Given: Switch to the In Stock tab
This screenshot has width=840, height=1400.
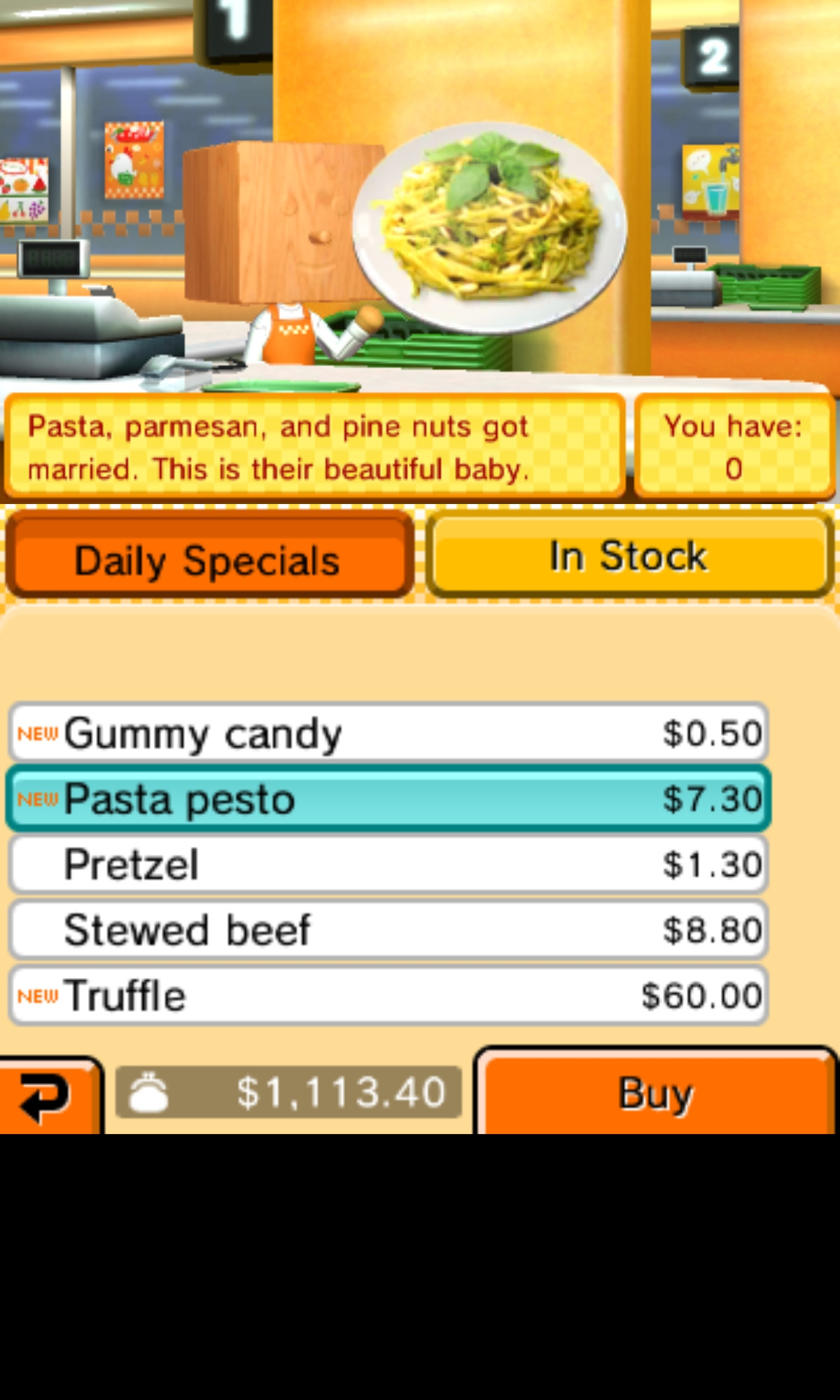Looking at the screenshot, I should [628, 555].
